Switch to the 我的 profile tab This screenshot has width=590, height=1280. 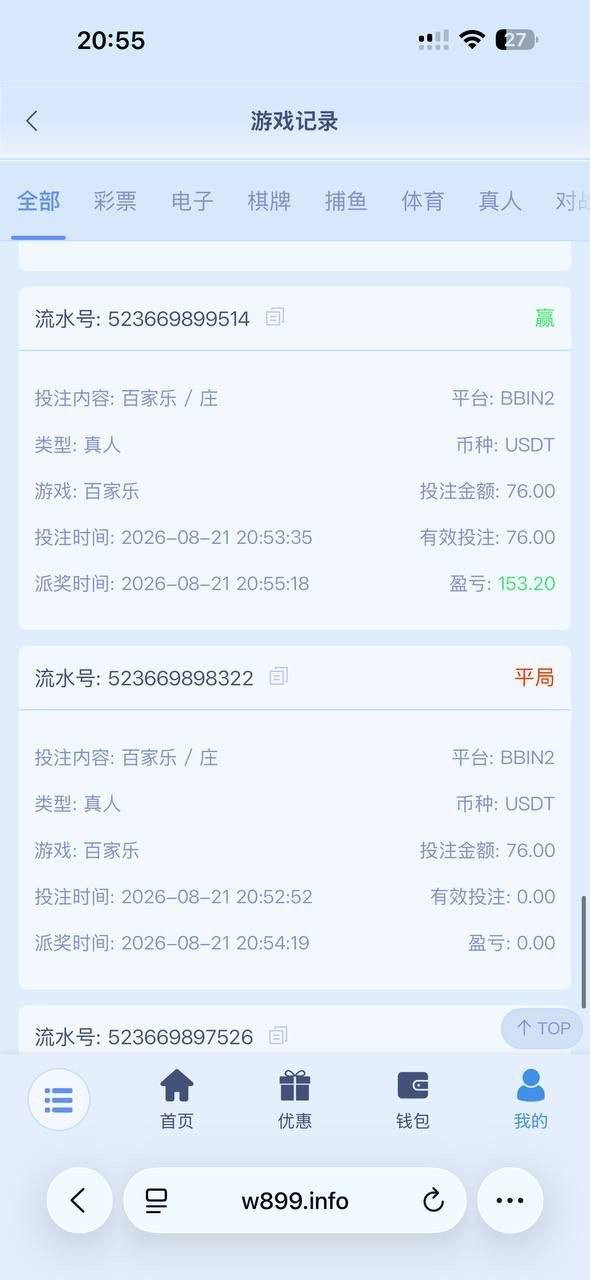(x=531, y=1099)
